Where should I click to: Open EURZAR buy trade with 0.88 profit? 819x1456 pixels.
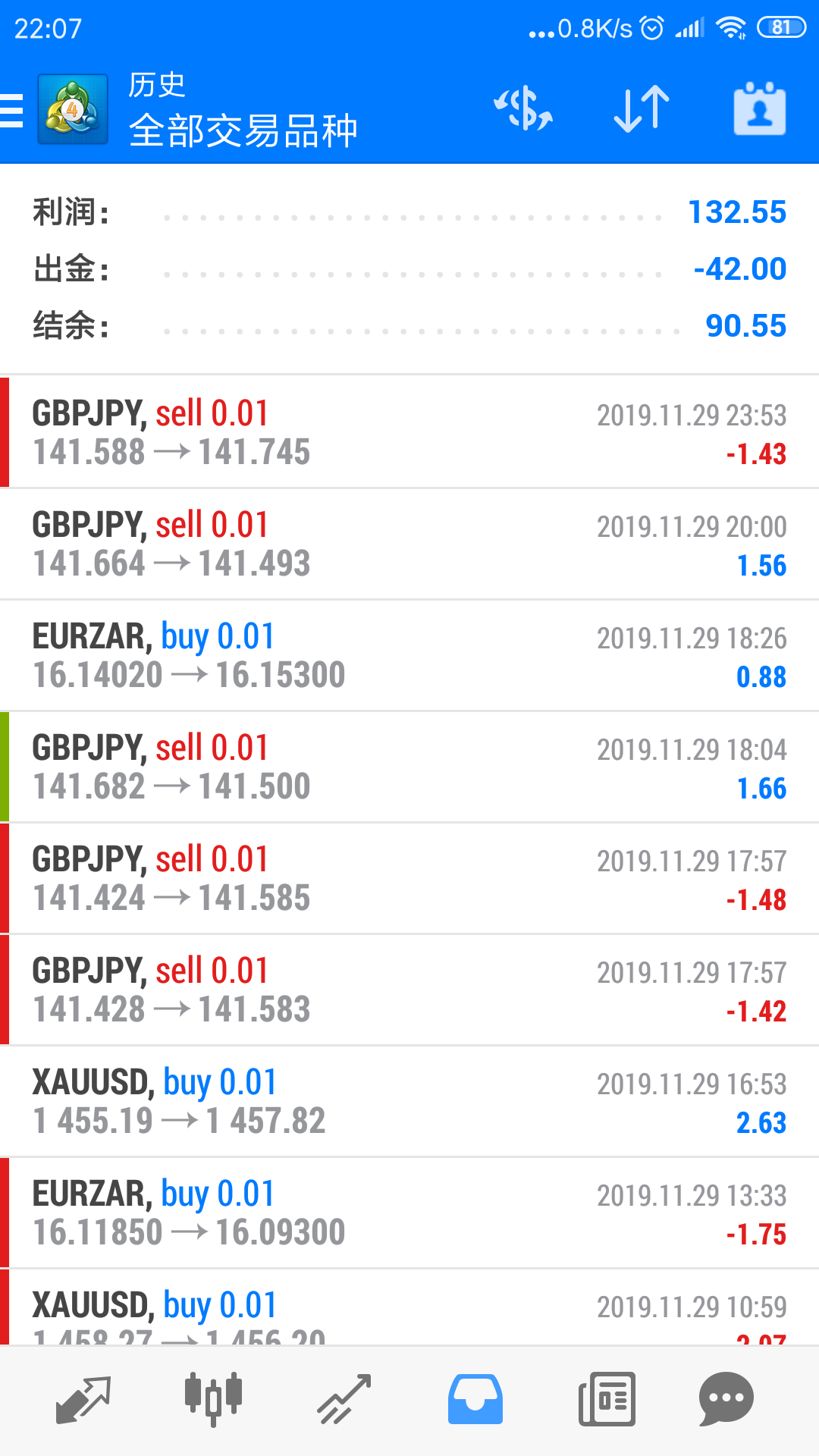[409, 656]
